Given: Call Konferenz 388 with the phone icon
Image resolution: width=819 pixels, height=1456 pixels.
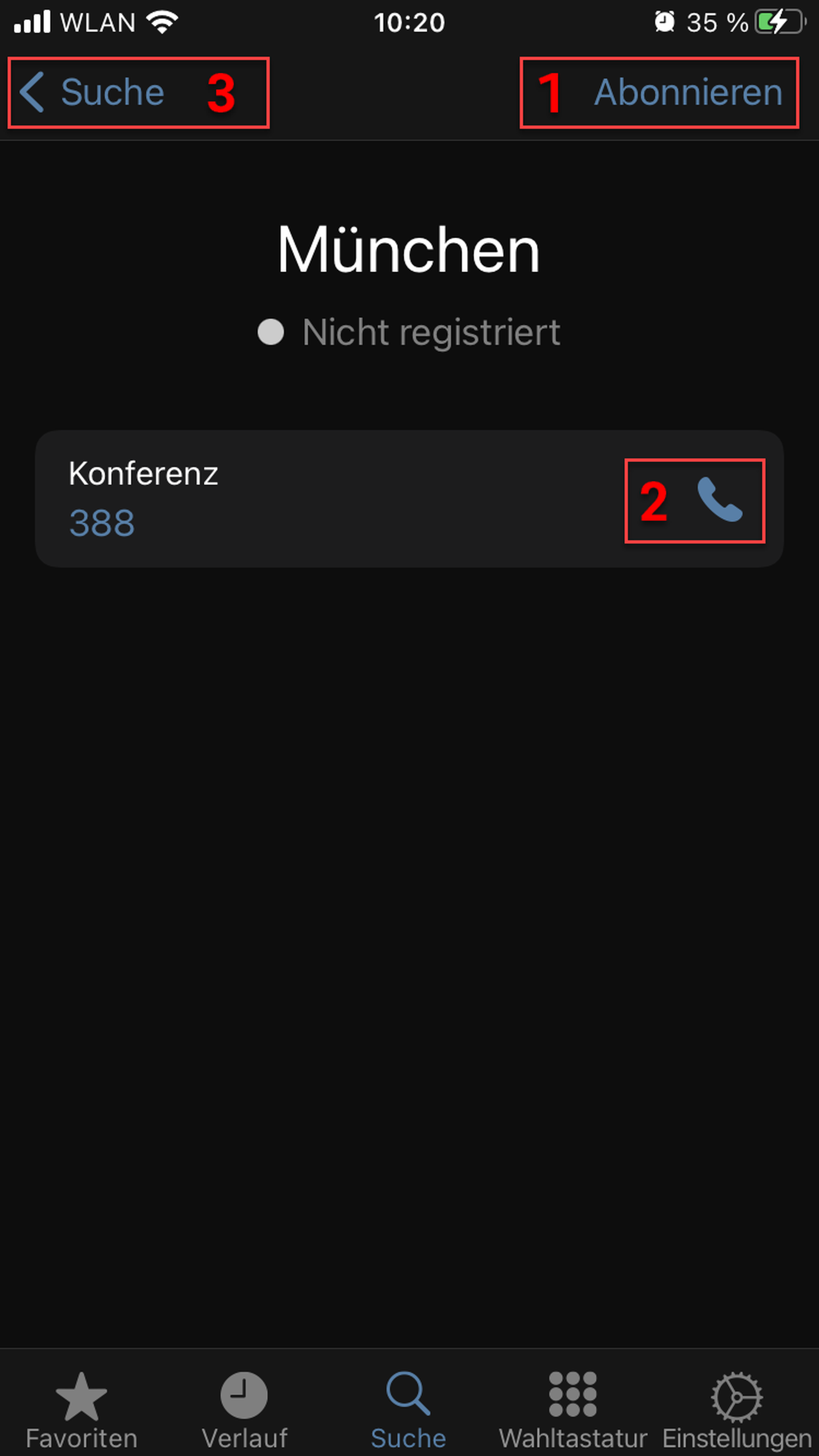Looking at the screenshot, I should (719, 500).
